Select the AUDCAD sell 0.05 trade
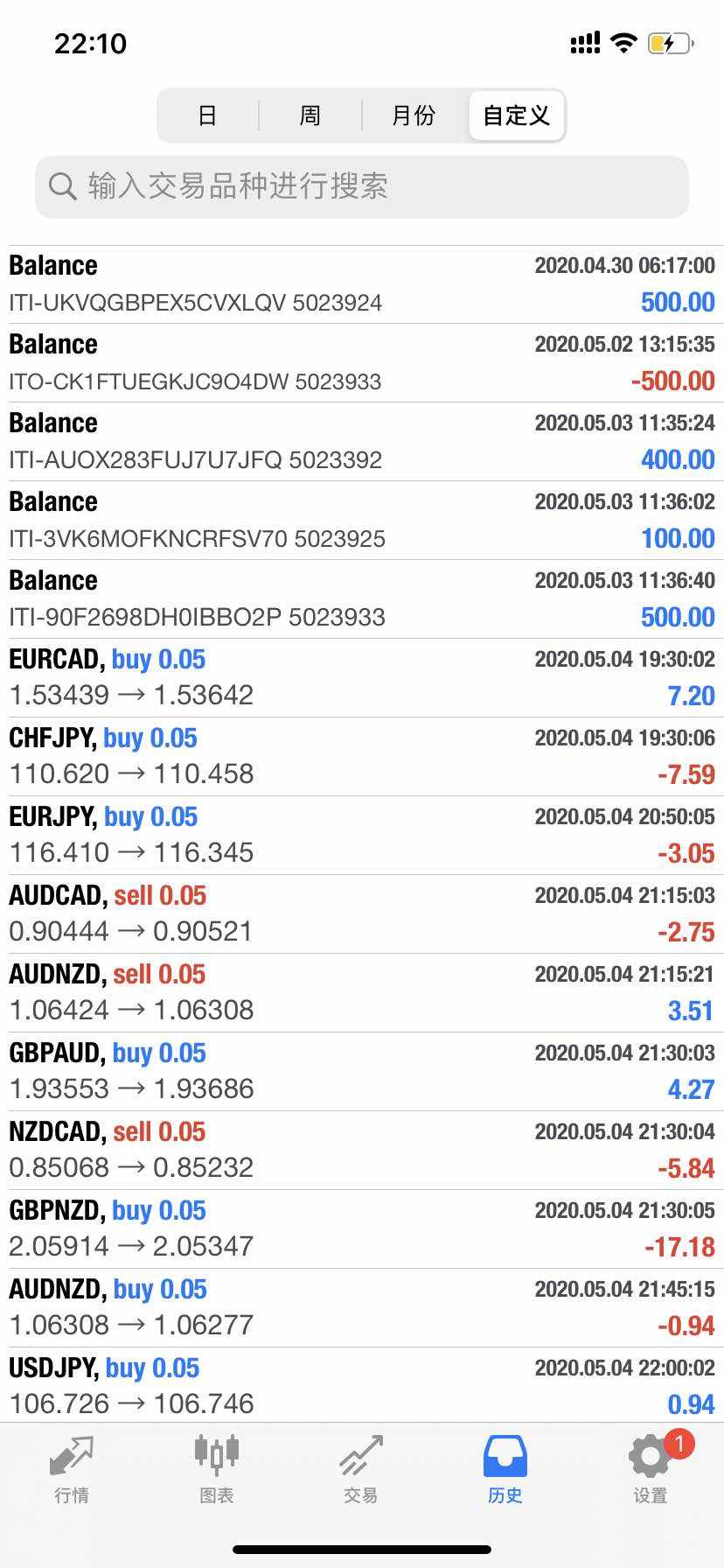Screen dimensions: 724x1568 pyautogui.click(x=362, y=913)
